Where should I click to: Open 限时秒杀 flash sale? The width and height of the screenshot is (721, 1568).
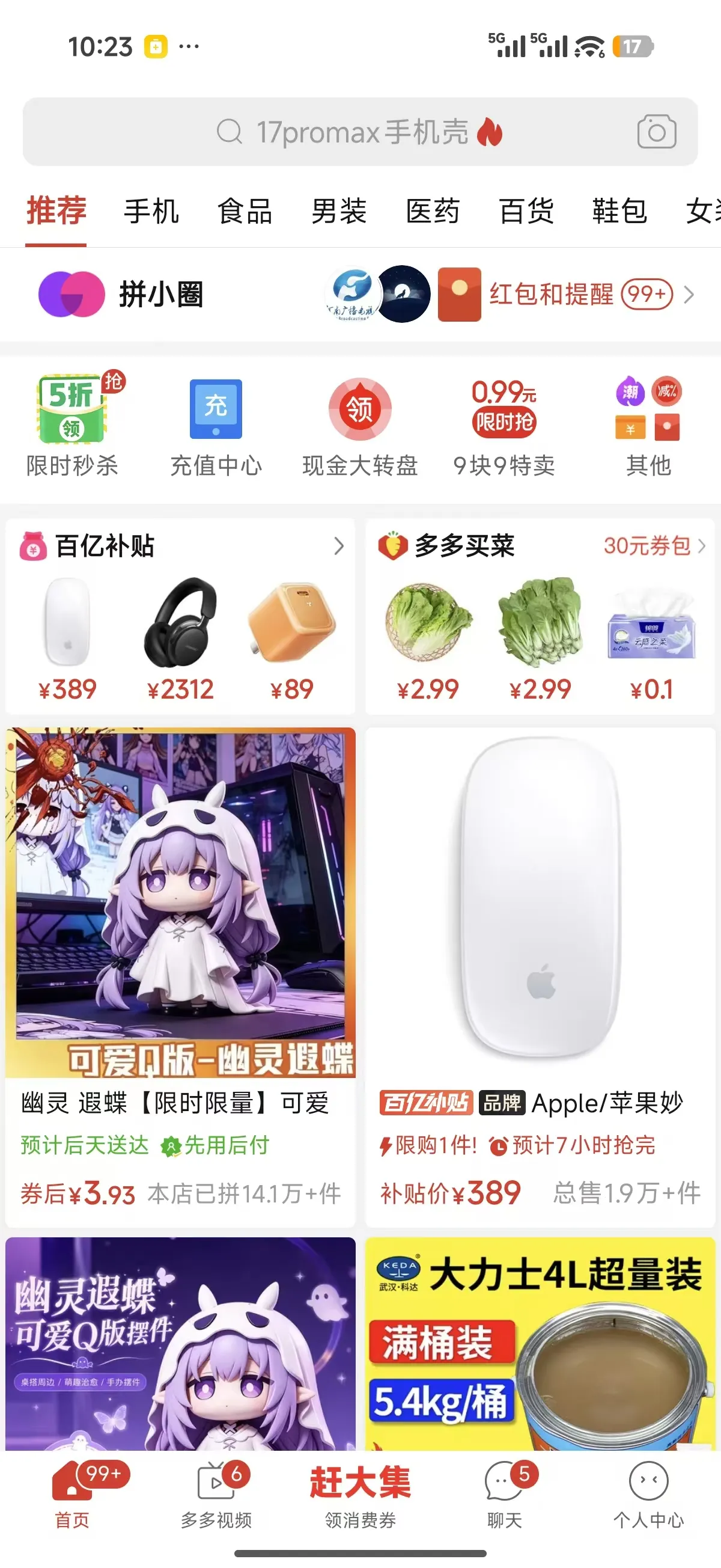coord(73,425)
